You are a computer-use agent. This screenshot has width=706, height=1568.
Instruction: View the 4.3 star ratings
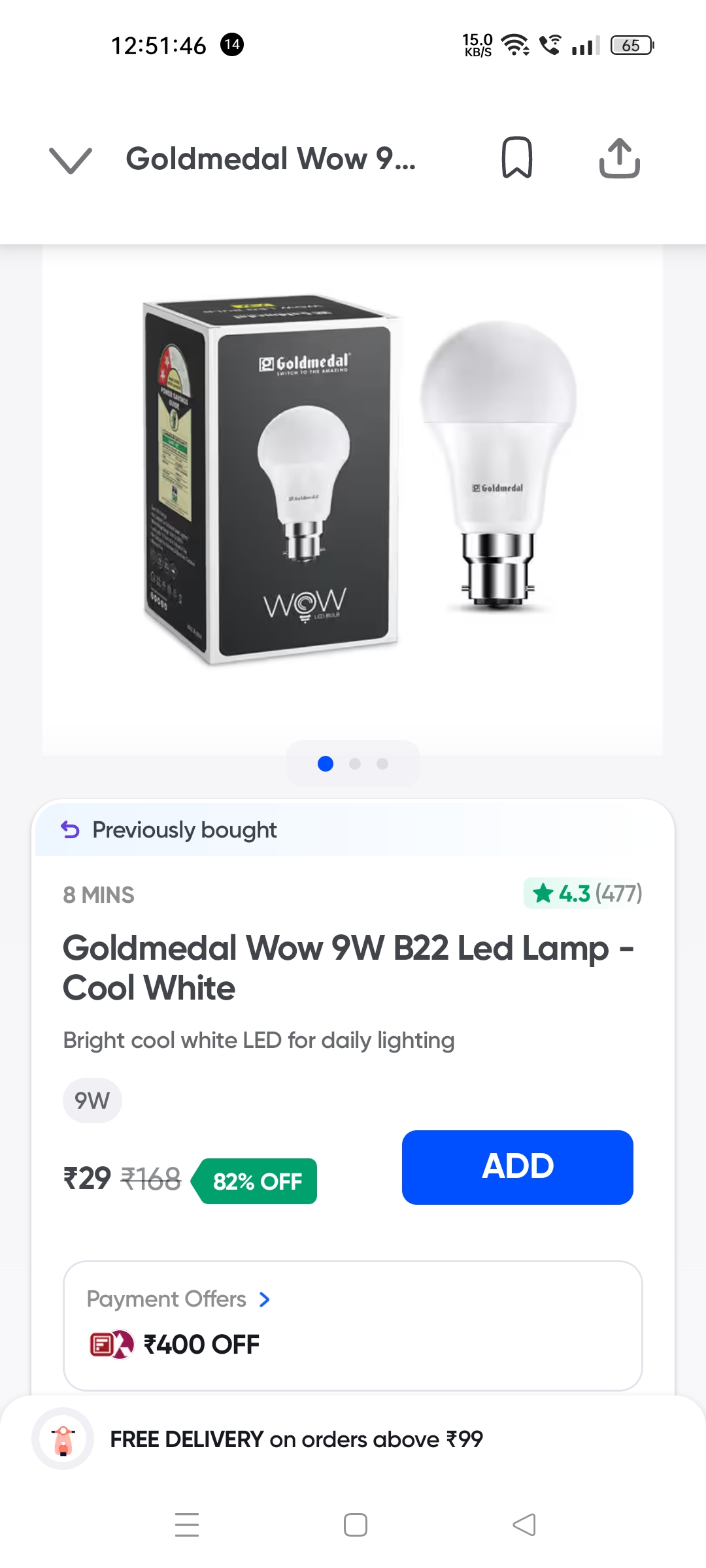583,893
